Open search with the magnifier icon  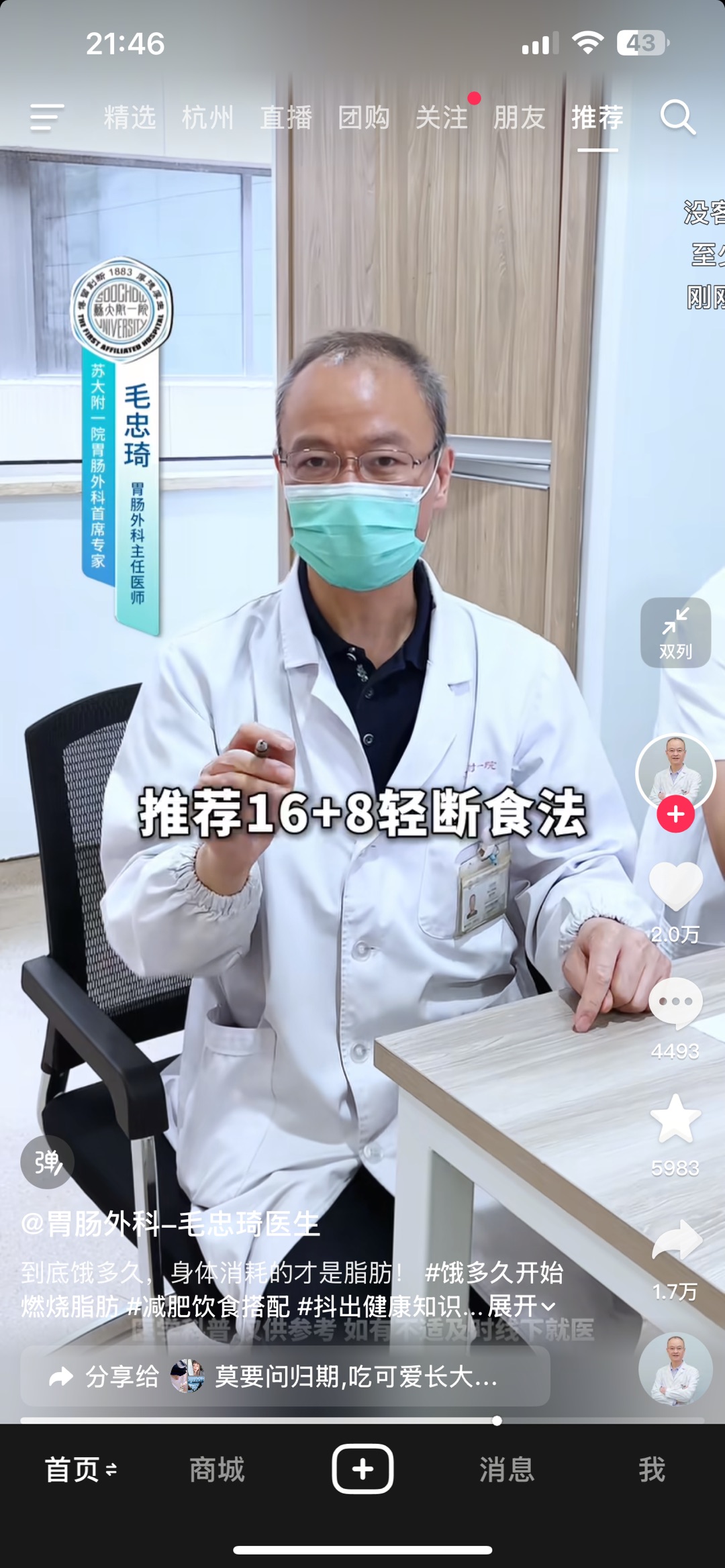pos(677,117)
